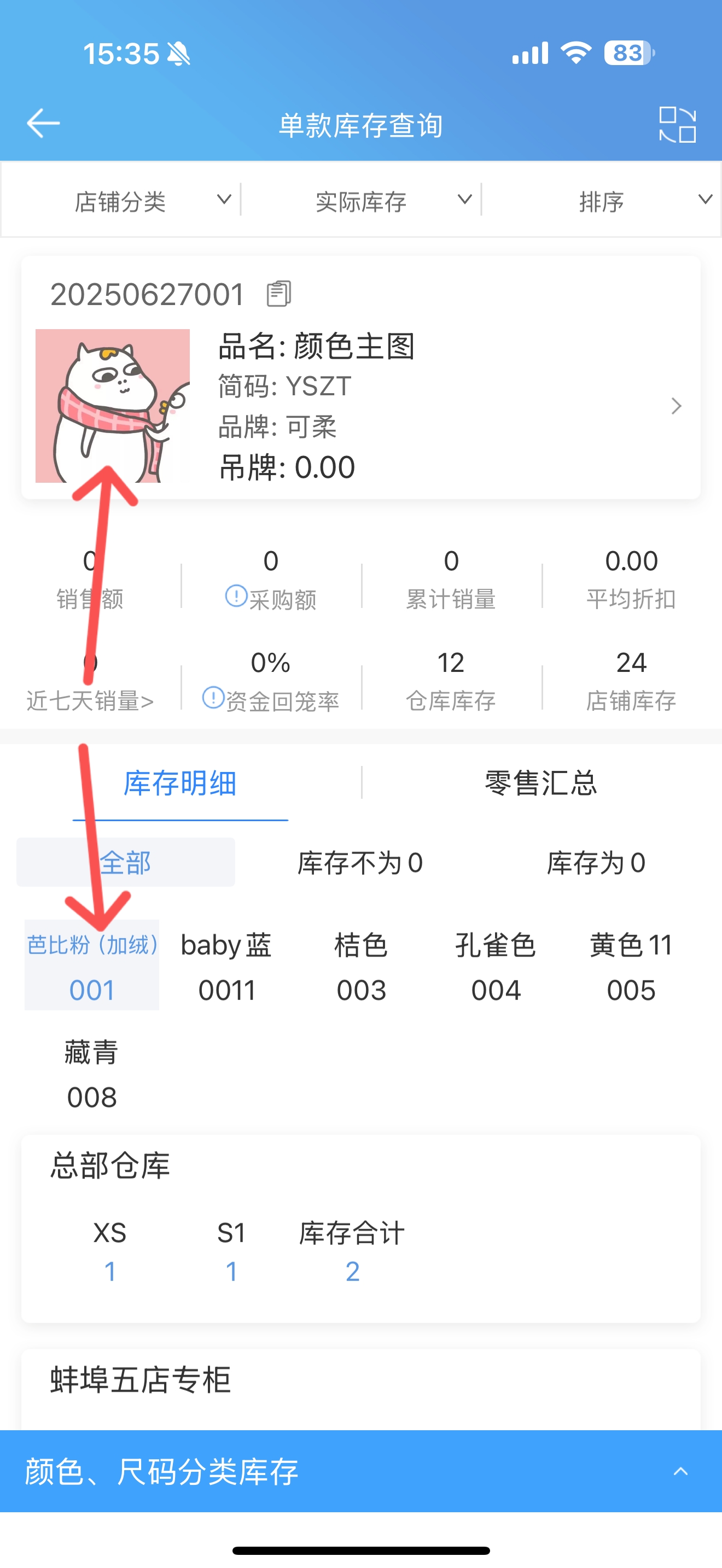Screen dimensions: 722x1568
Task: Tap the info icon beside 采购额
Action: (x=236, y=596)
